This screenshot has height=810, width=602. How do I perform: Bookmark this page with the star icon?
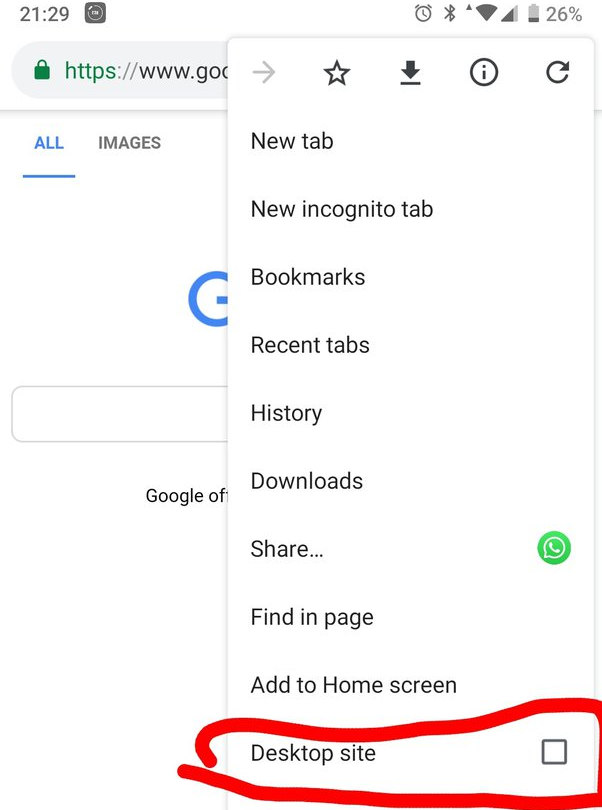pos(337,72)
